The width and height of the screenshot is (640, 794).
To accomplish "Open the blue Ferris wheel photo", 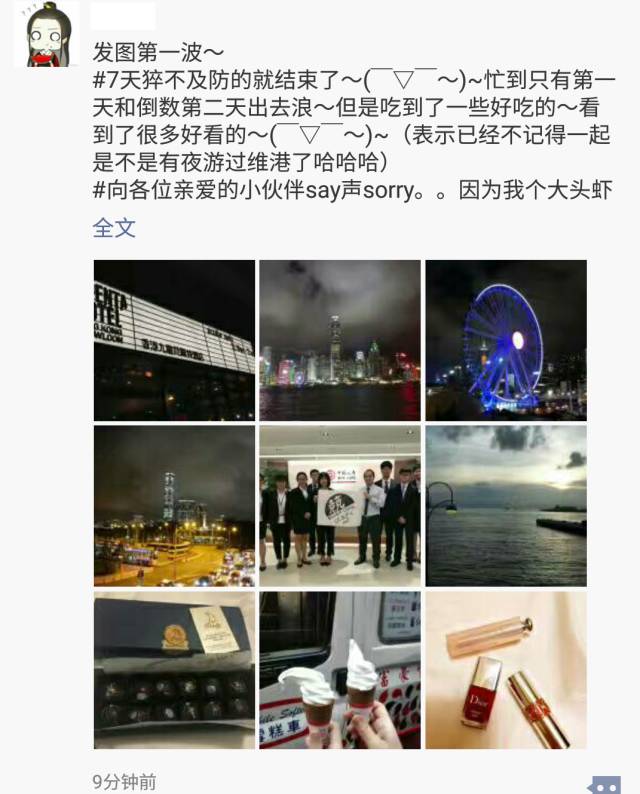I will [x=506, y=340].
